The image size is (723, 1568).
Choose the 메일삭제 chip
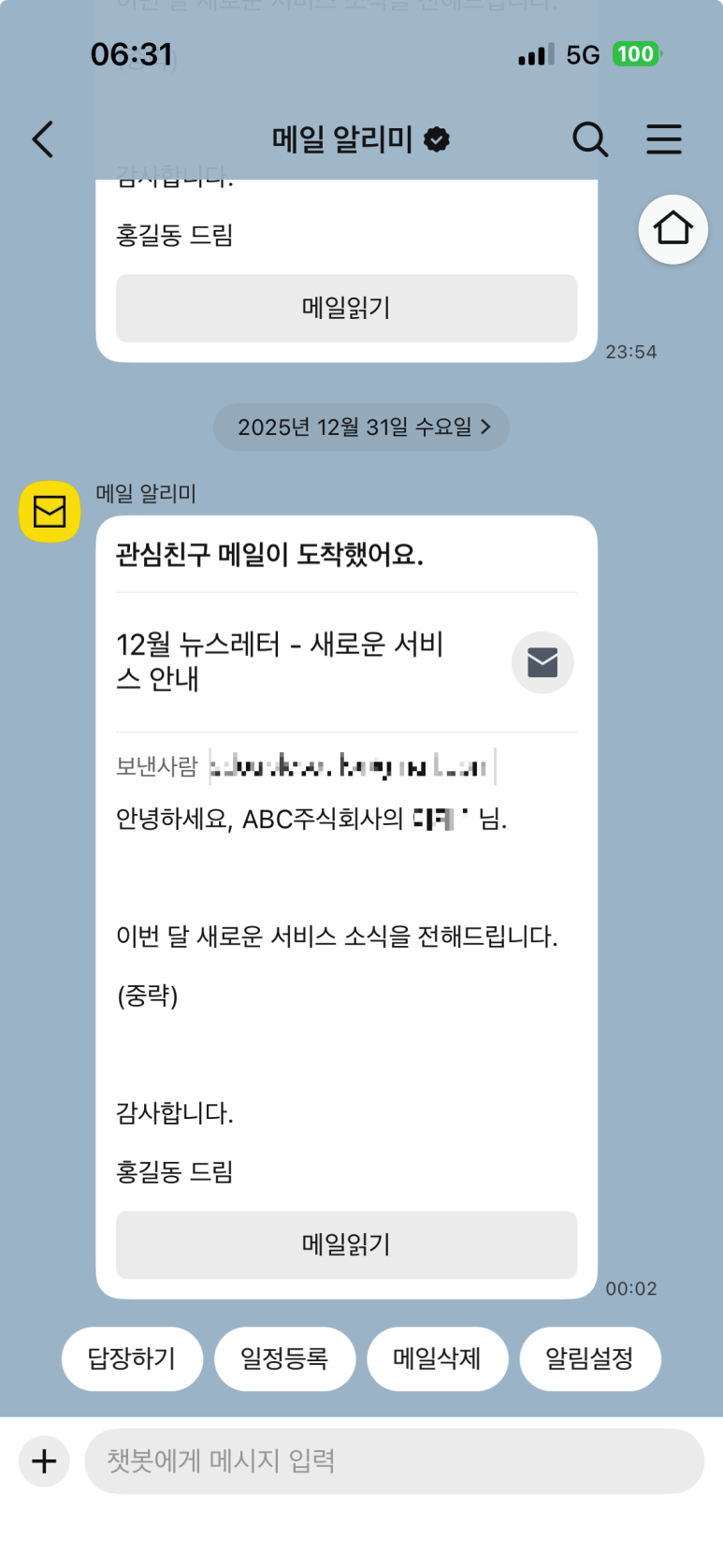[x=437, y=1358]
